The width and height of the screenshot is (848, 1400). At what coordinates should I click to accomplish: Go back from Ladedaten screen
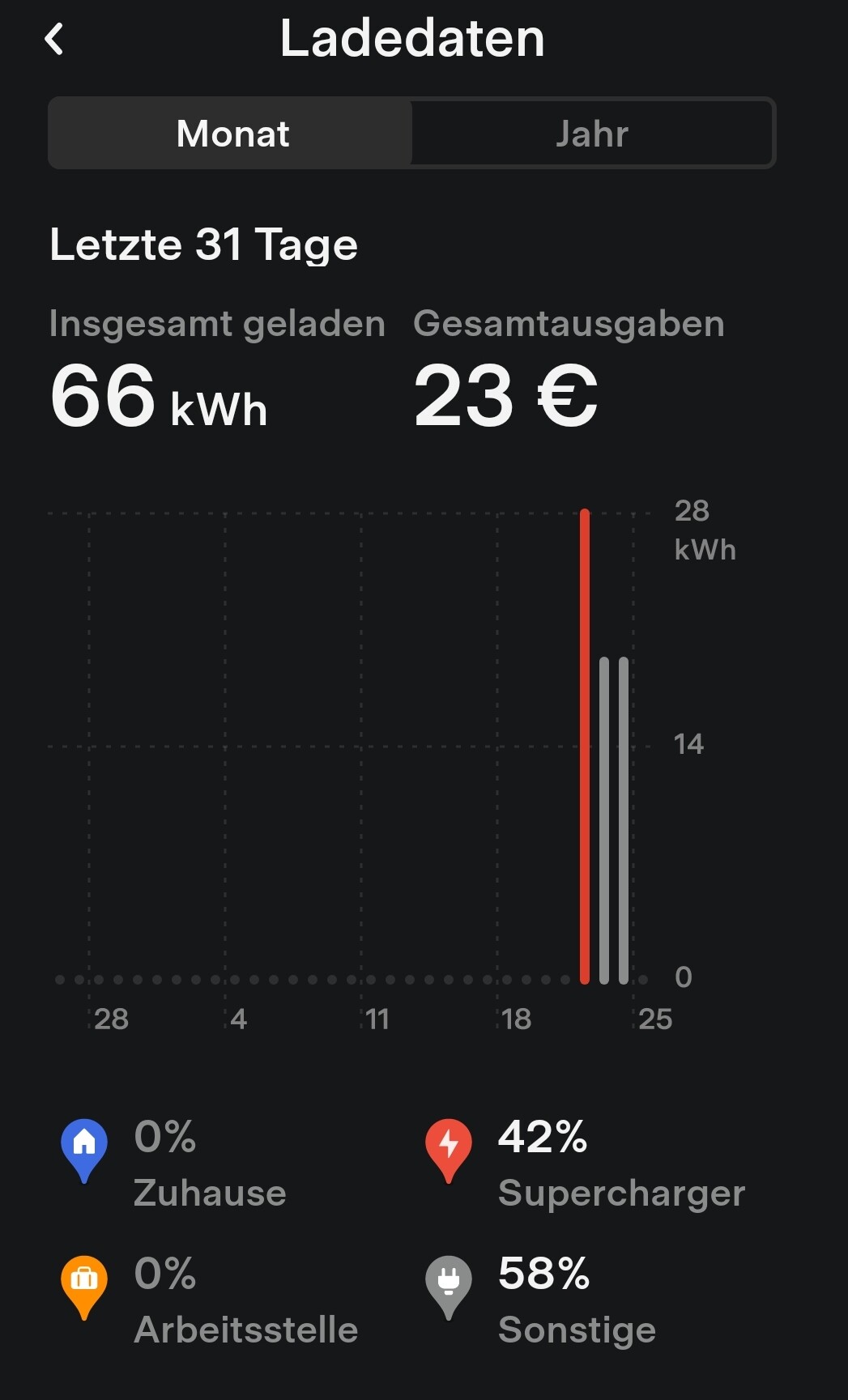pos(54,39)
